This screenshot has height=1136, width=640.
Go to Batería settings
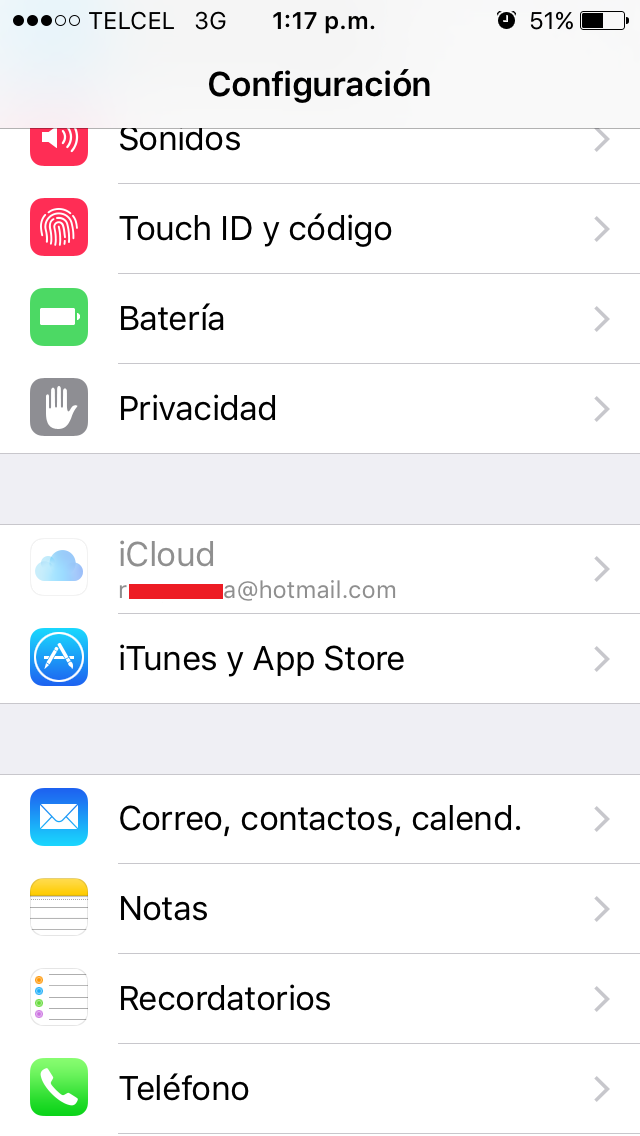click(320, 319)
